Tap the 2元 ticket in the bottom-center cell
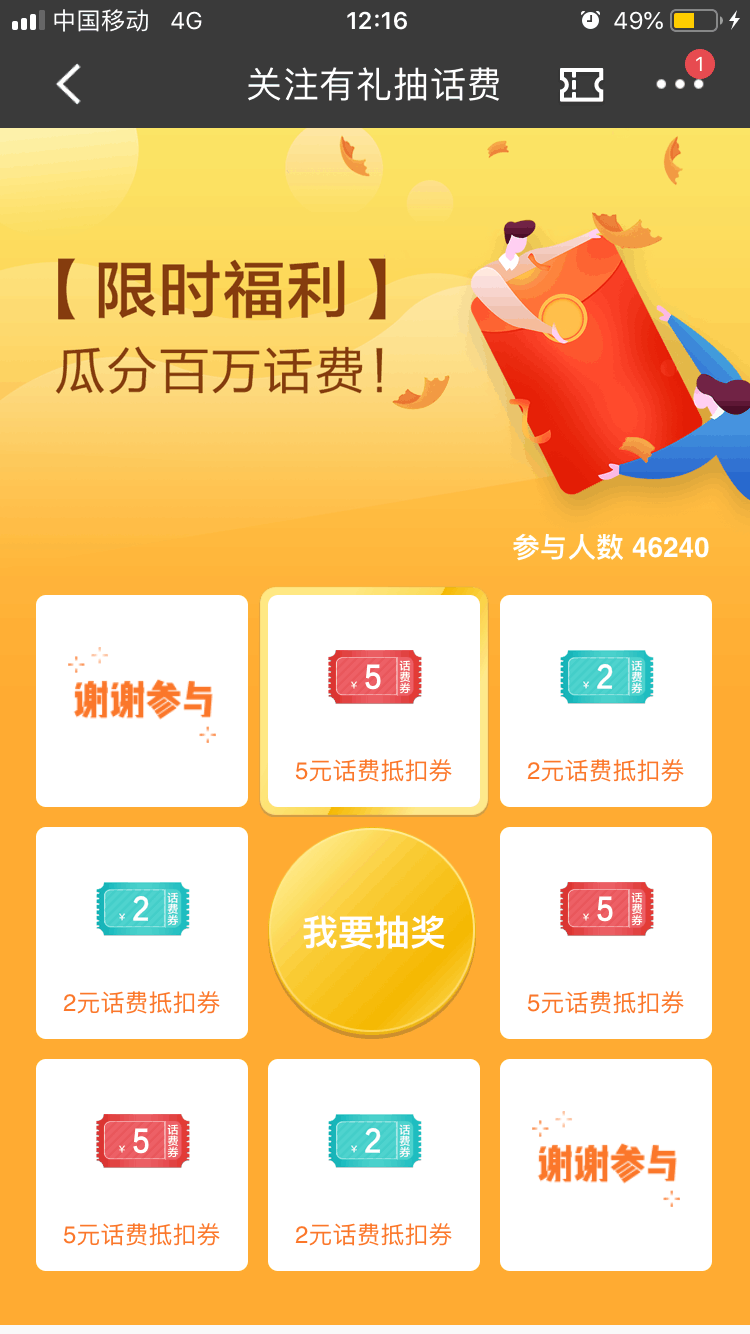 click(373, 1140)
